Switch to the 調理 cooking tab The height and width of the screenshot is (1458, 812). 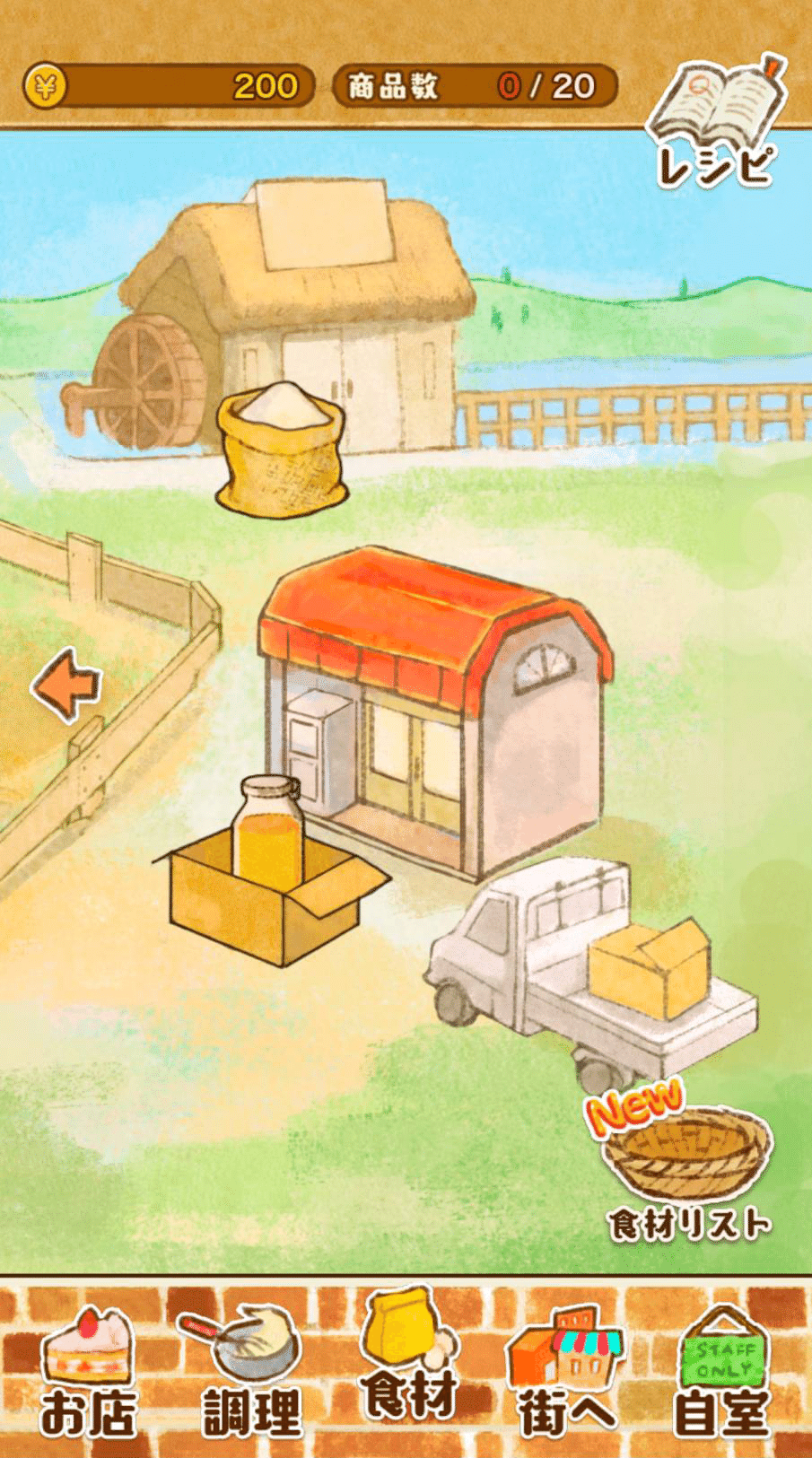[x=248, y=1368]
